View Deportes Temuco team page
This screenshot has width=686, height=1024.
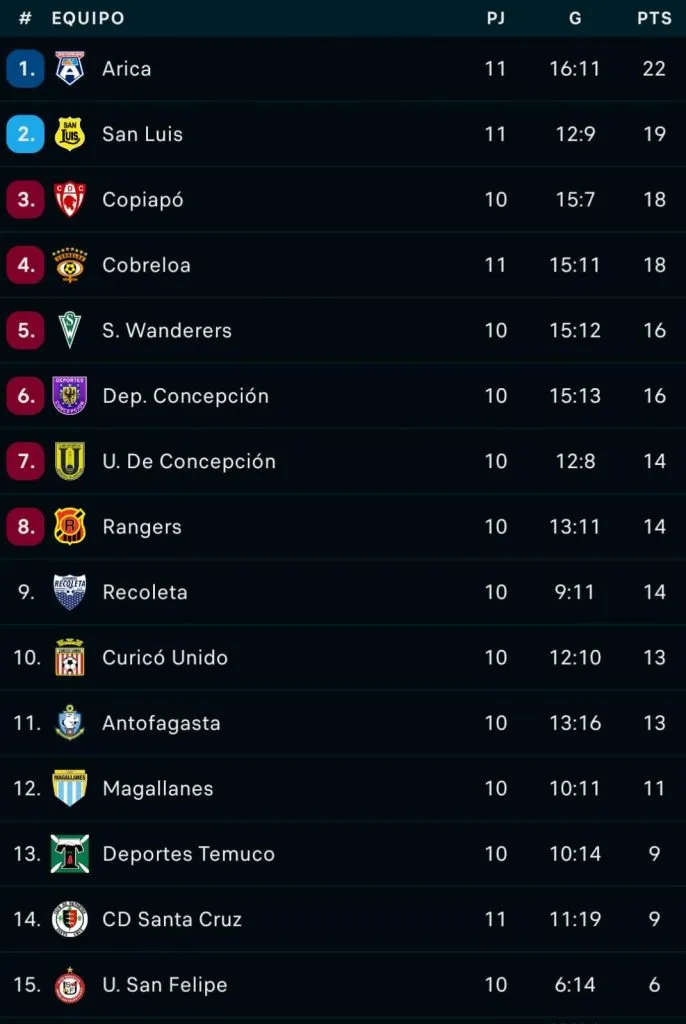188,854
